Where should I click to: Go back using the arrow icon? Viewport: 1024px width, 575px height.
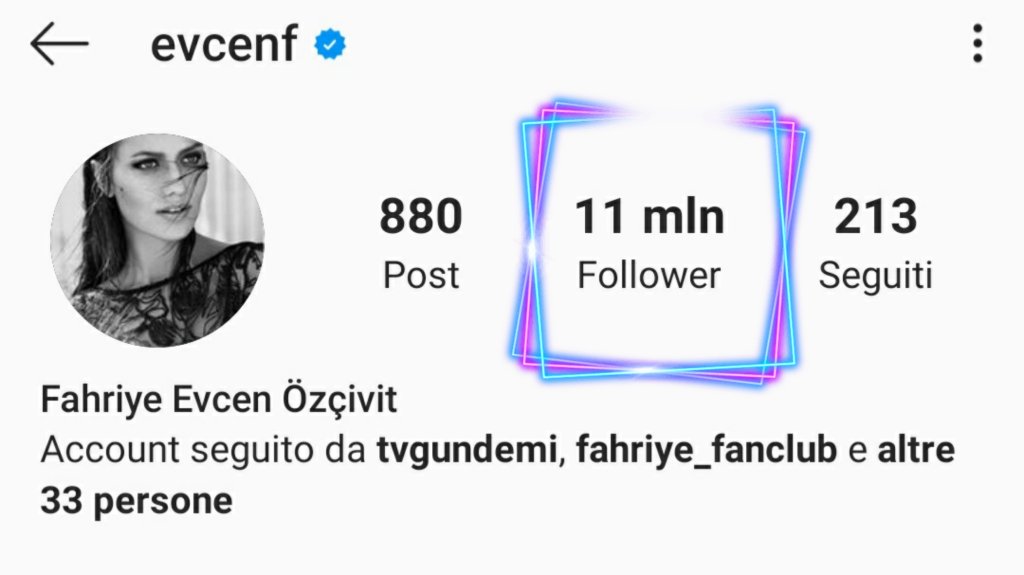[59, 46]
